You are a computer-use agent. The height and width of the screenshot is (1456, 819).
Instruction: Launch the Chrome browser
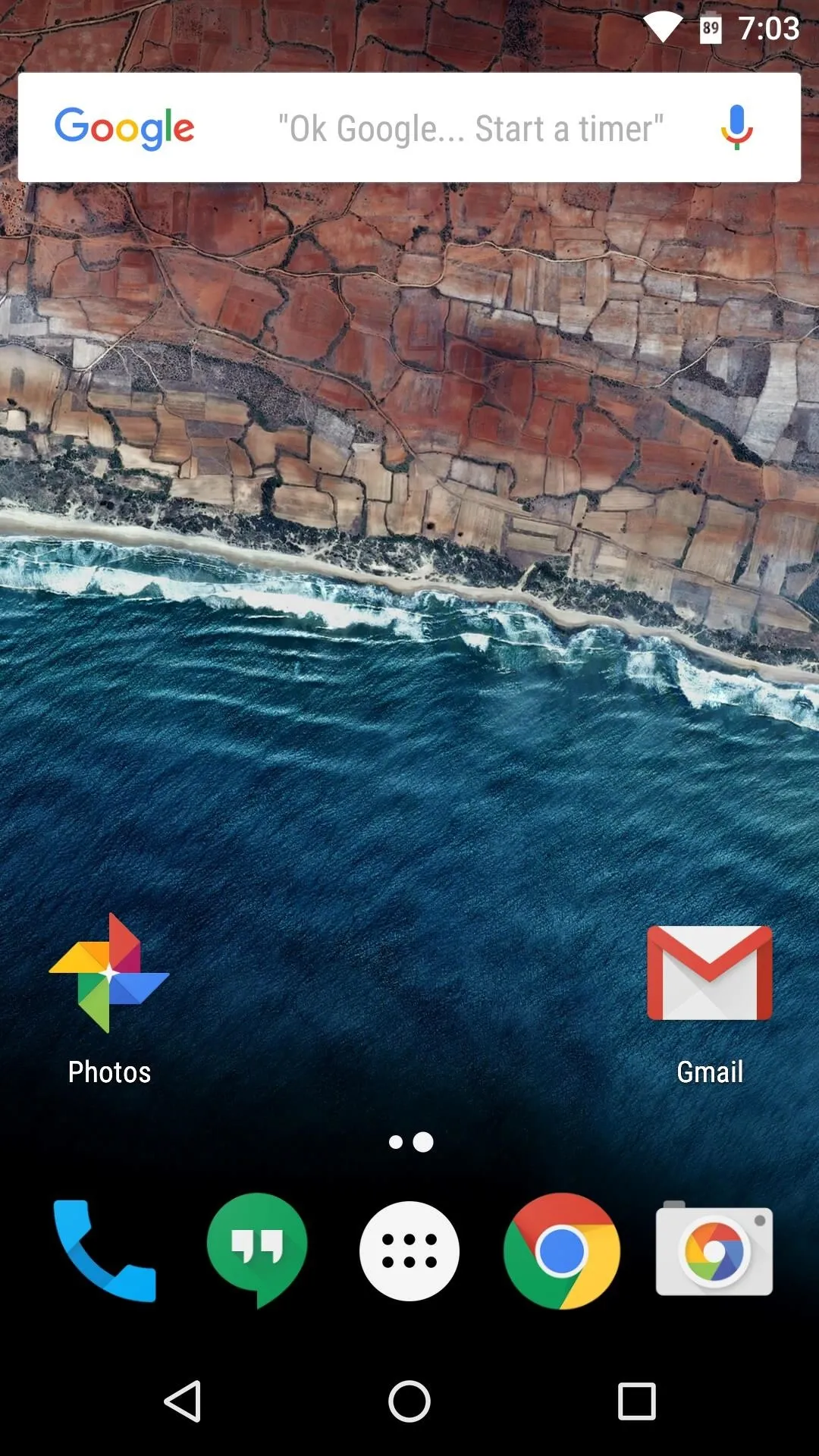tap(562, 1250)
